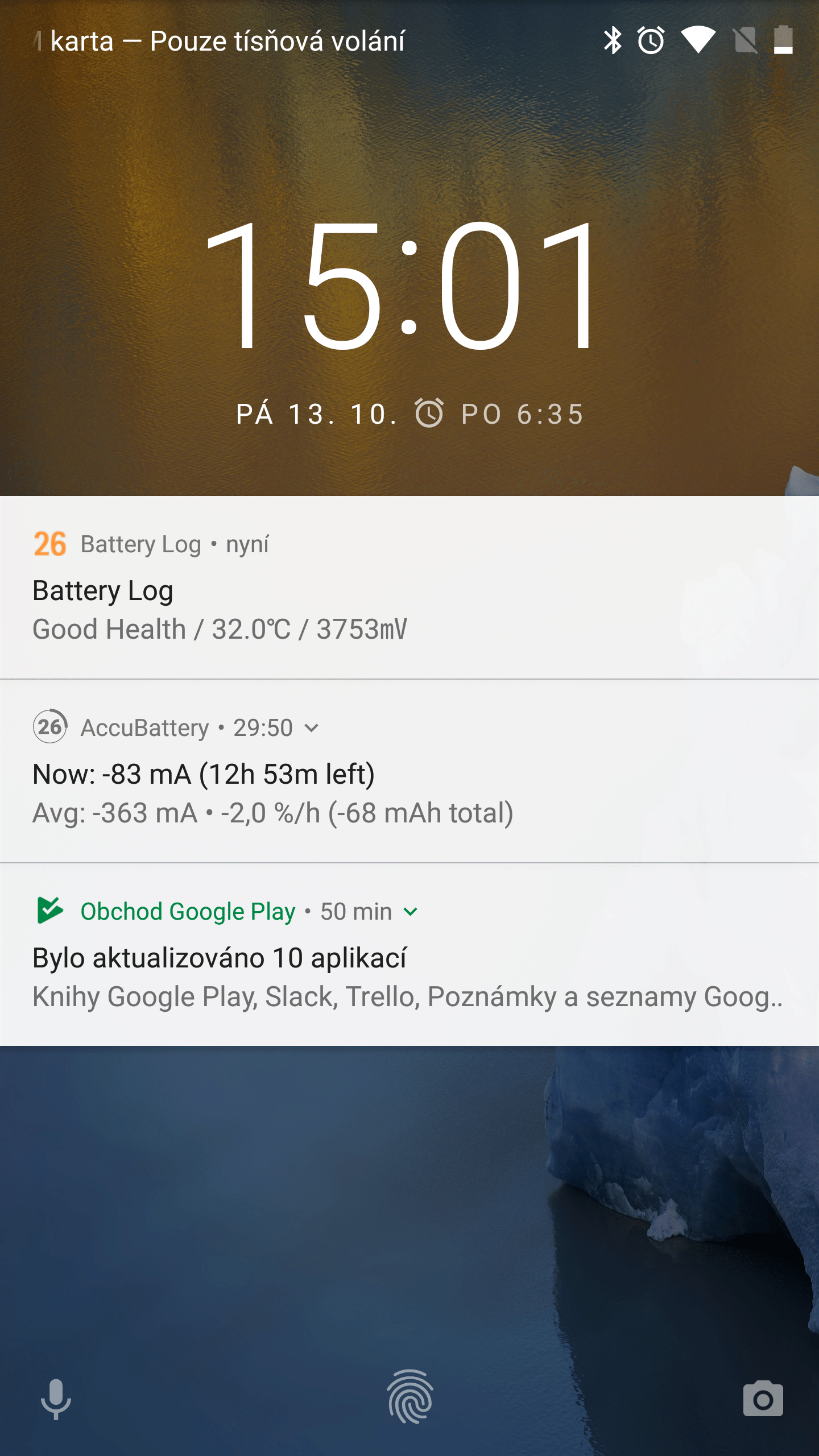
Task: Open the Battery Log notification
Action: (x=409, y=588)
